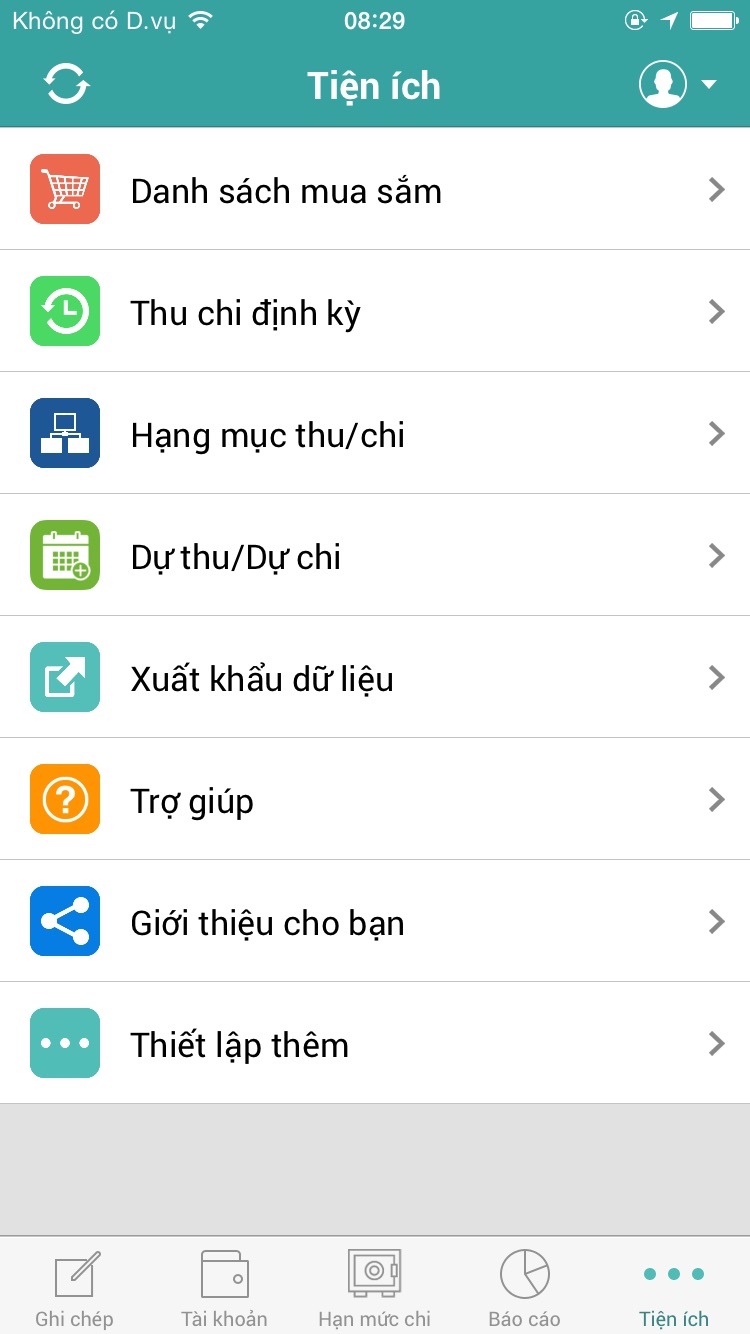
Task: Open Trợ giúp help row
Action: tap(375, 799)
